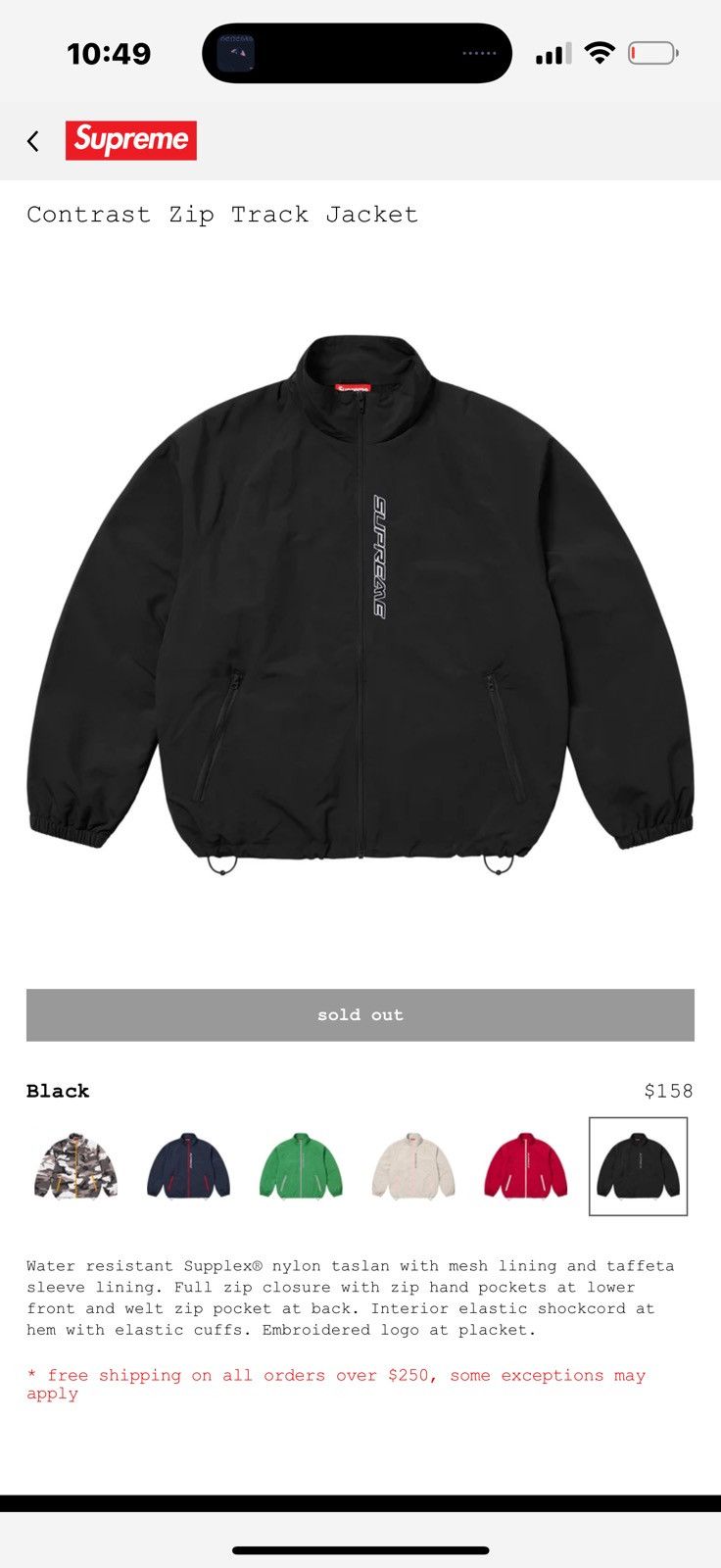Screen dimensions: 721x1568
Task: Open the Supreme logo home link
Action: pos(131,140)
